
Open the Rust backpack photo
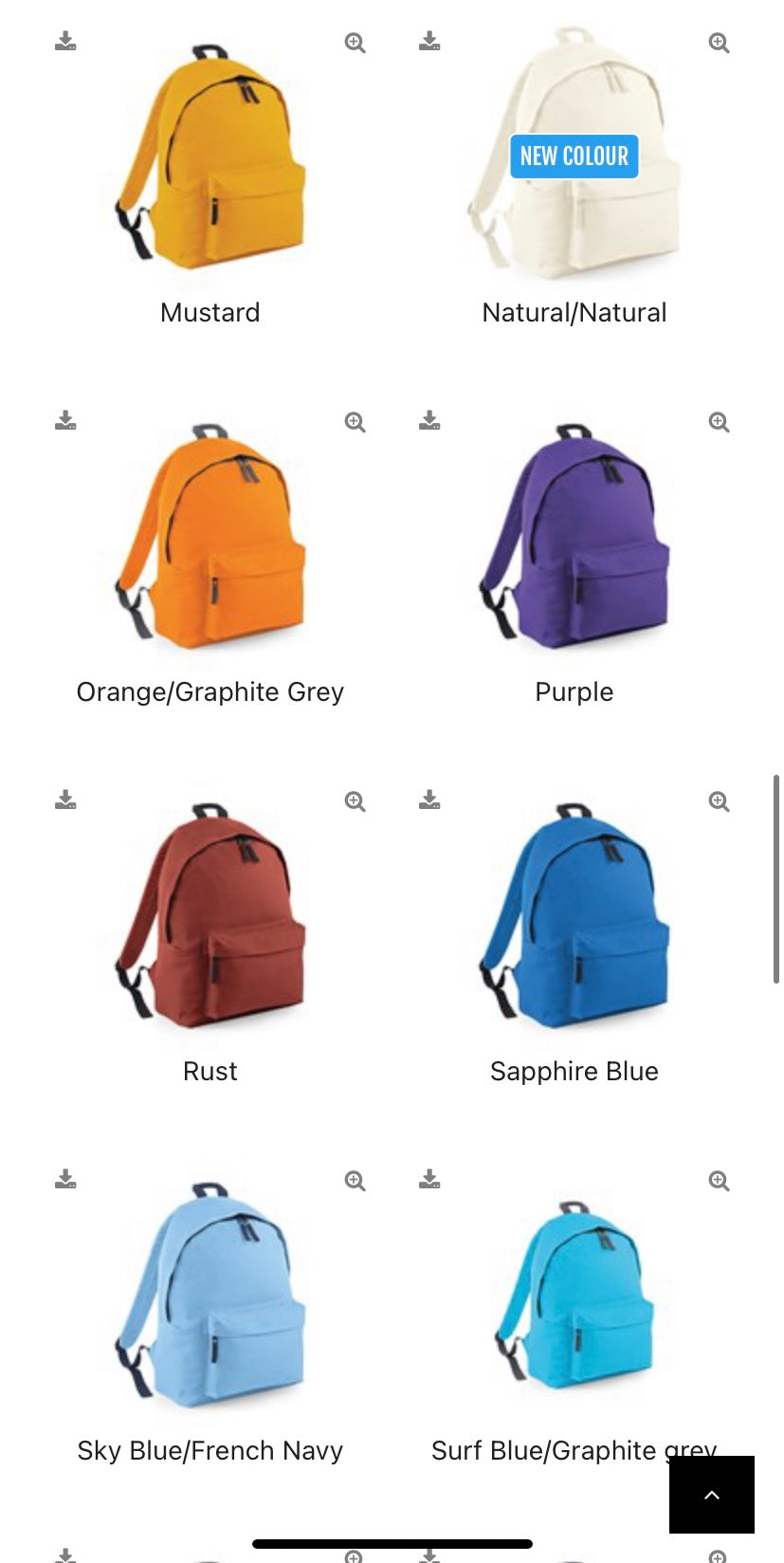[x=210, y=916]
